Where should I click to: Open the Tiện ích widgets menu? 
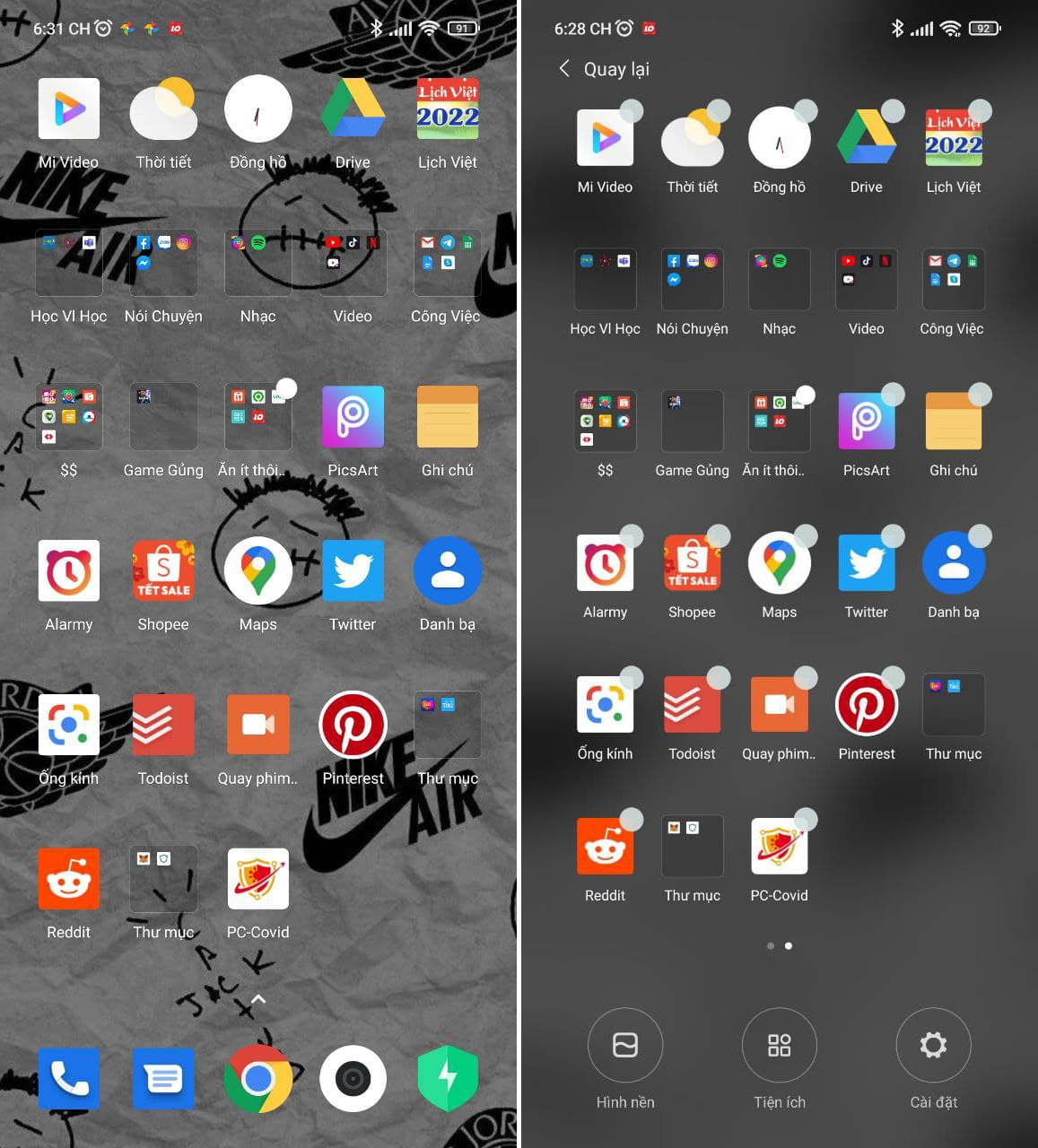click(780, 1046)
